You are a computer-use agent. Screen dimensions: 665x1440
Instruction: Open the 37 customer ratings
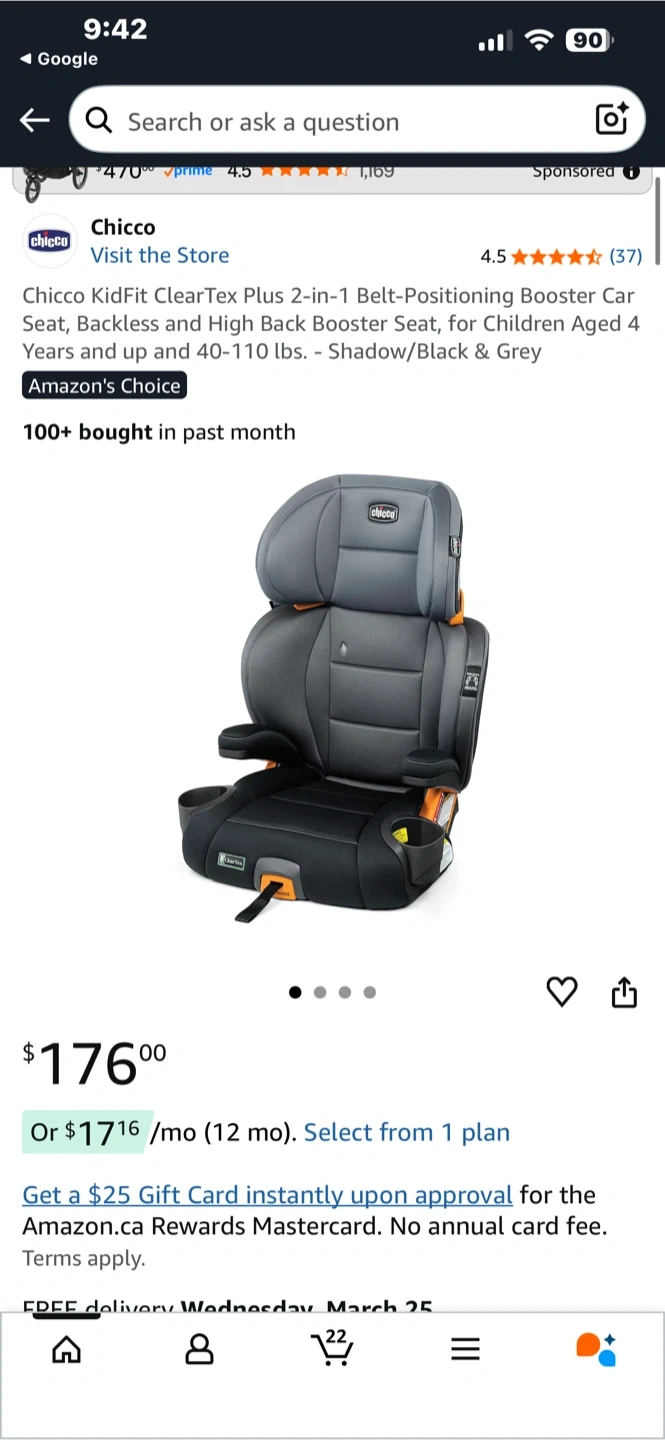click(626, 256)
